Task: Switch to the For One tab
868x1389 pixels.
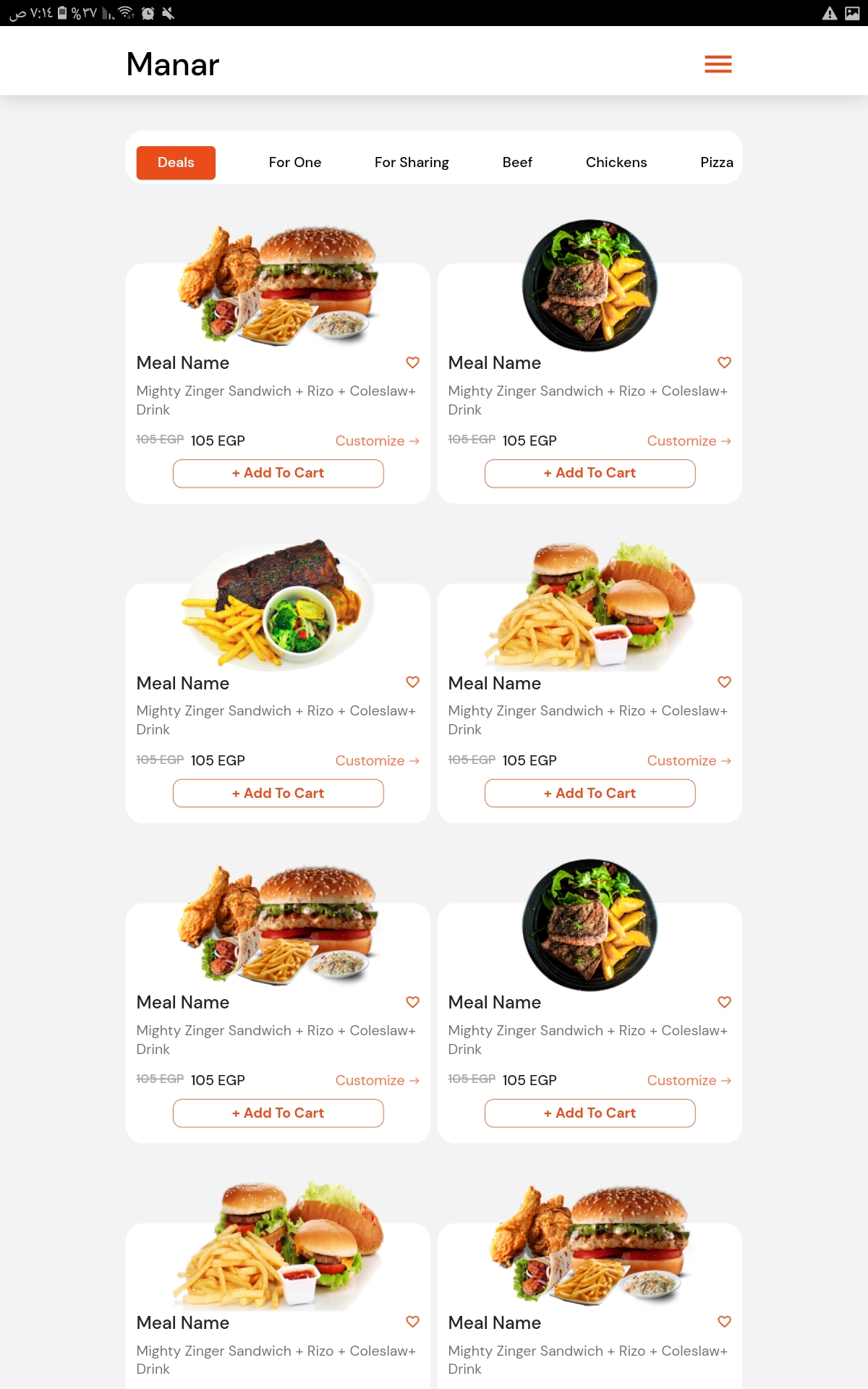Action: pyautogui.click(x=295, y=163)
